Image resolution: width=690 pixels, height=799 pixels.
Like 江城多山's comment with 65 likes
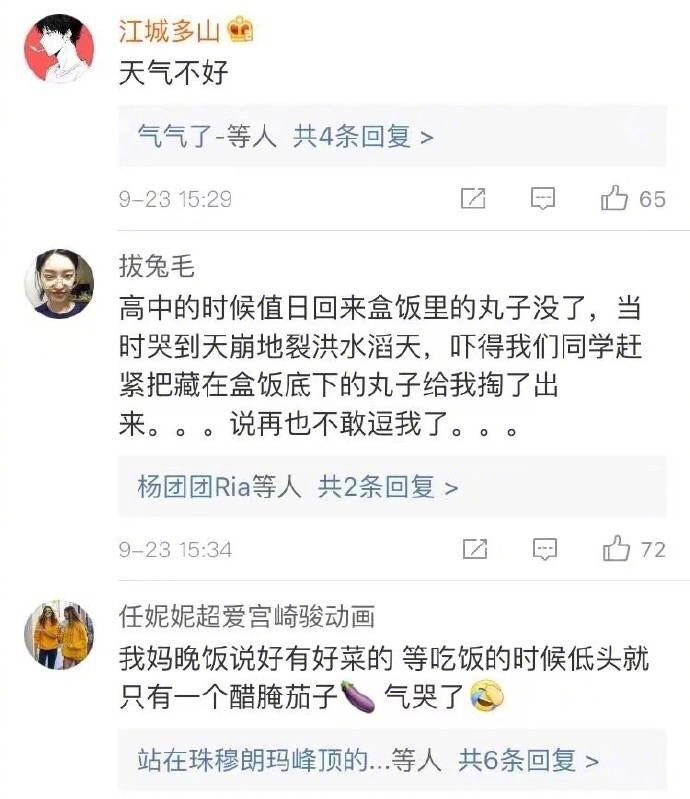point(614,198)
